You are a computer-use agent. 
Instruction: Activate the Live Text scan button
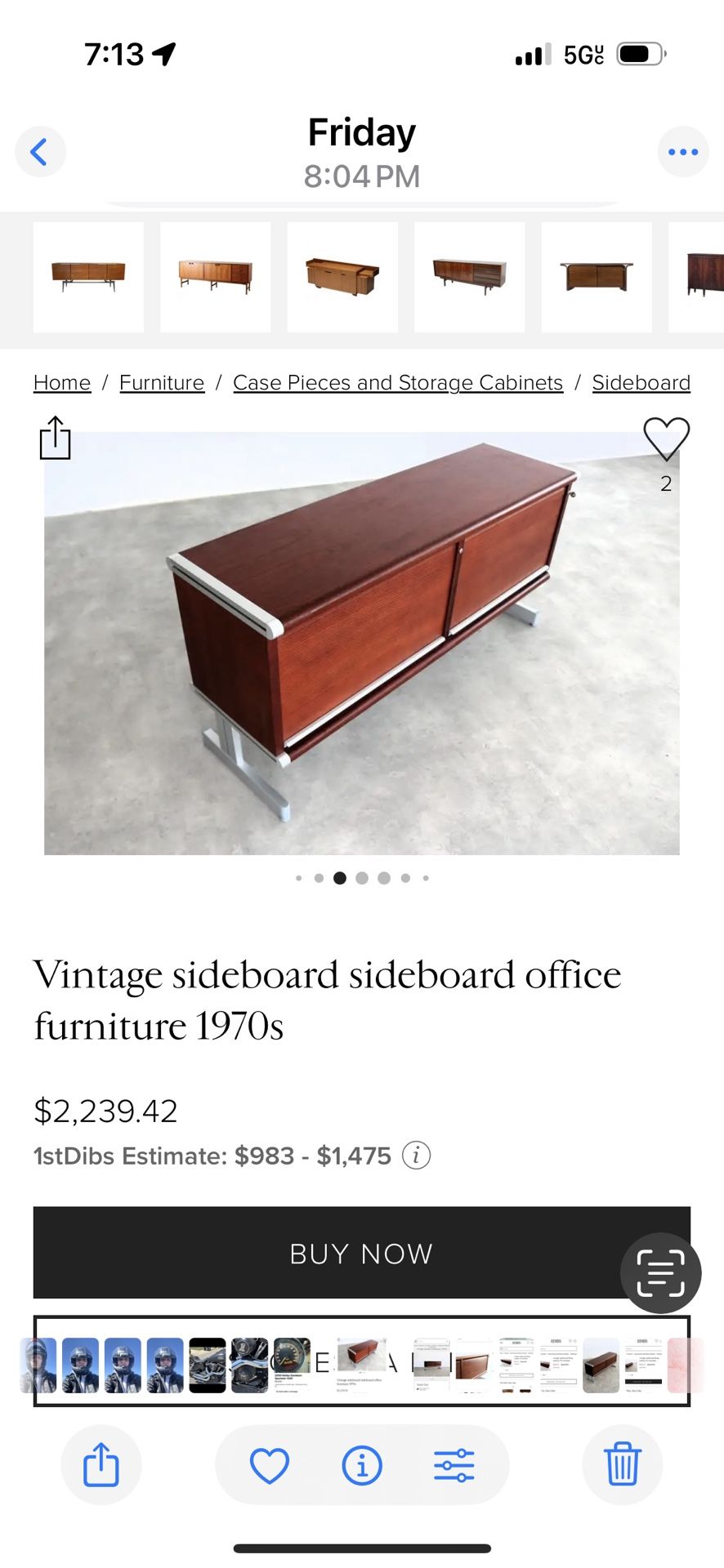coord(660,1273)
